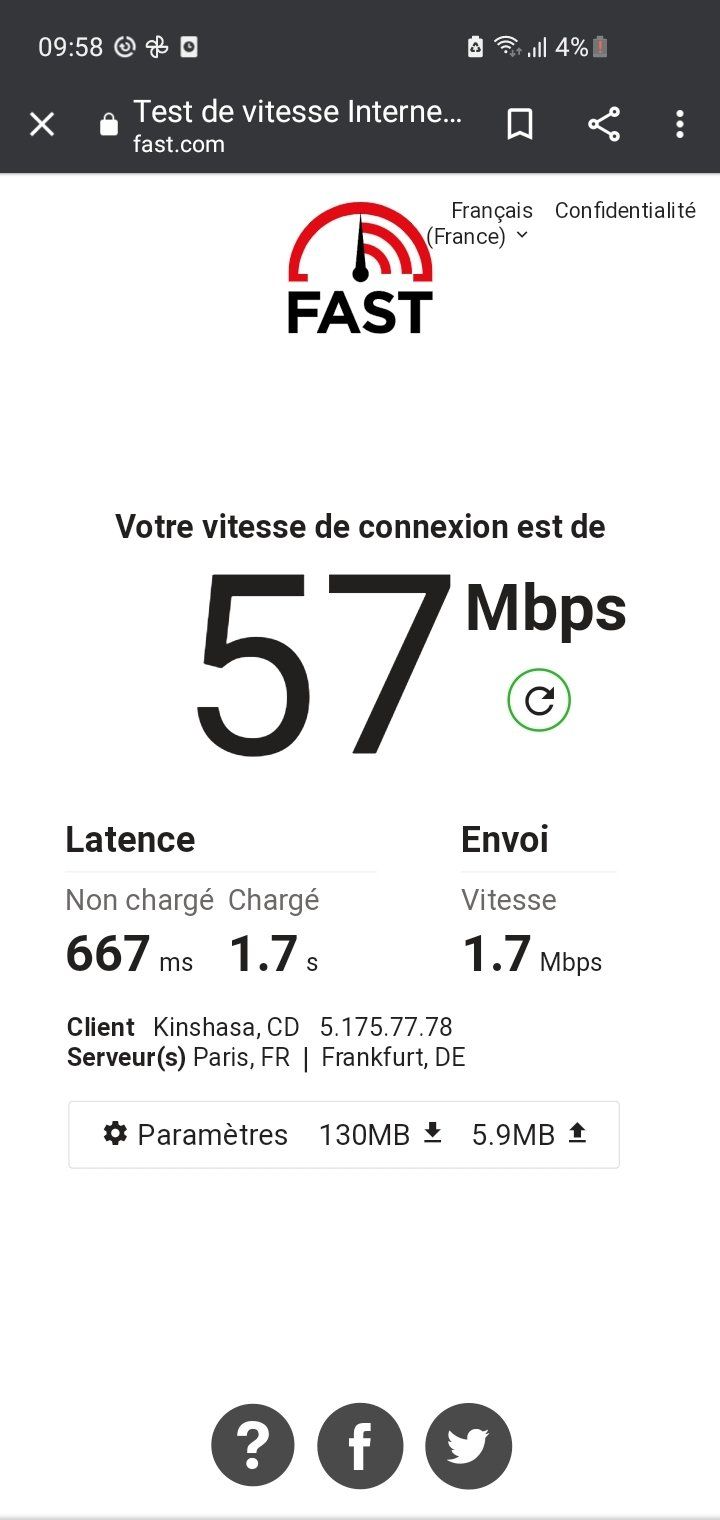Share the fast.com page
The width and height of the screenshot is (720, 1520).
click(603, 125)
